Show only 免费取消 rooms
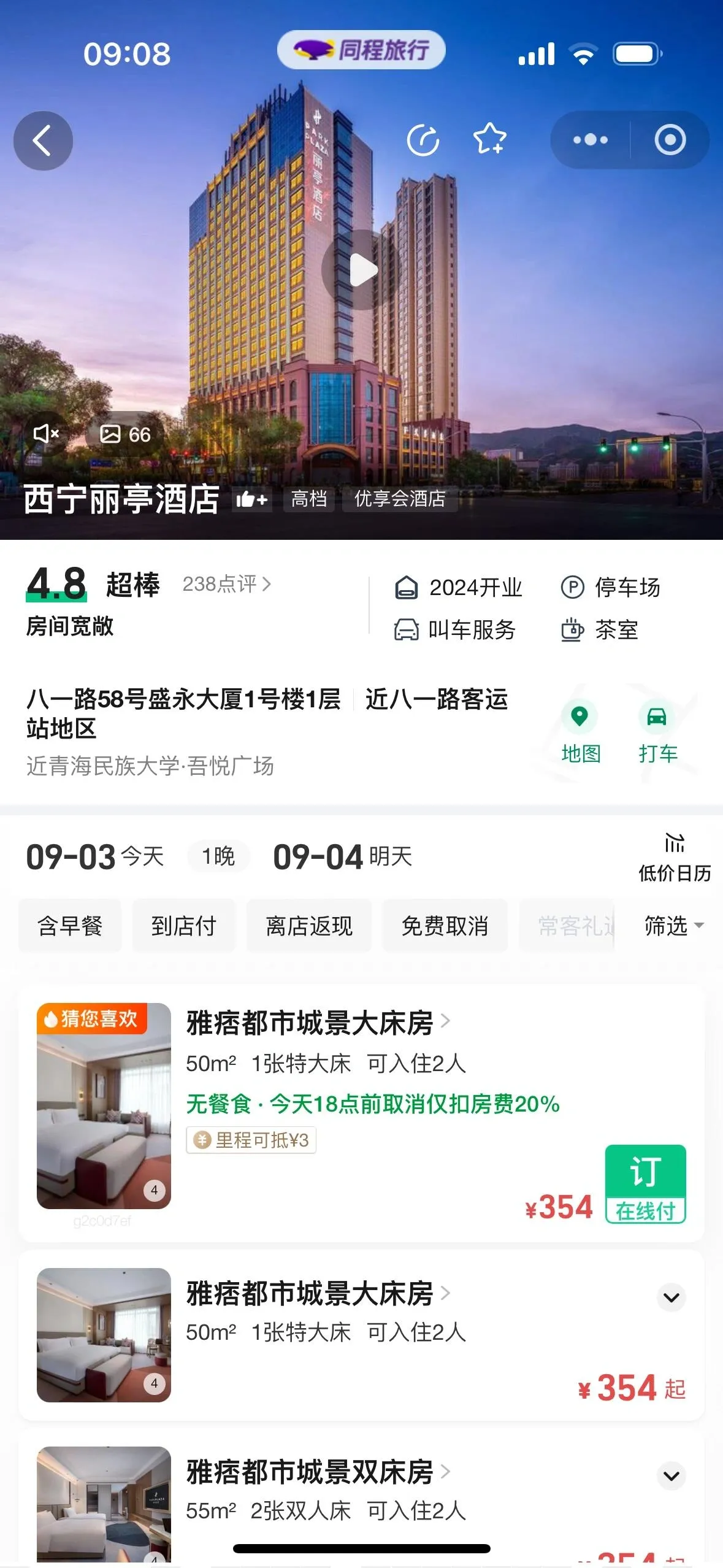This screenshot has height=1568, width=723. pyautogui.click(x=445, y=926)
